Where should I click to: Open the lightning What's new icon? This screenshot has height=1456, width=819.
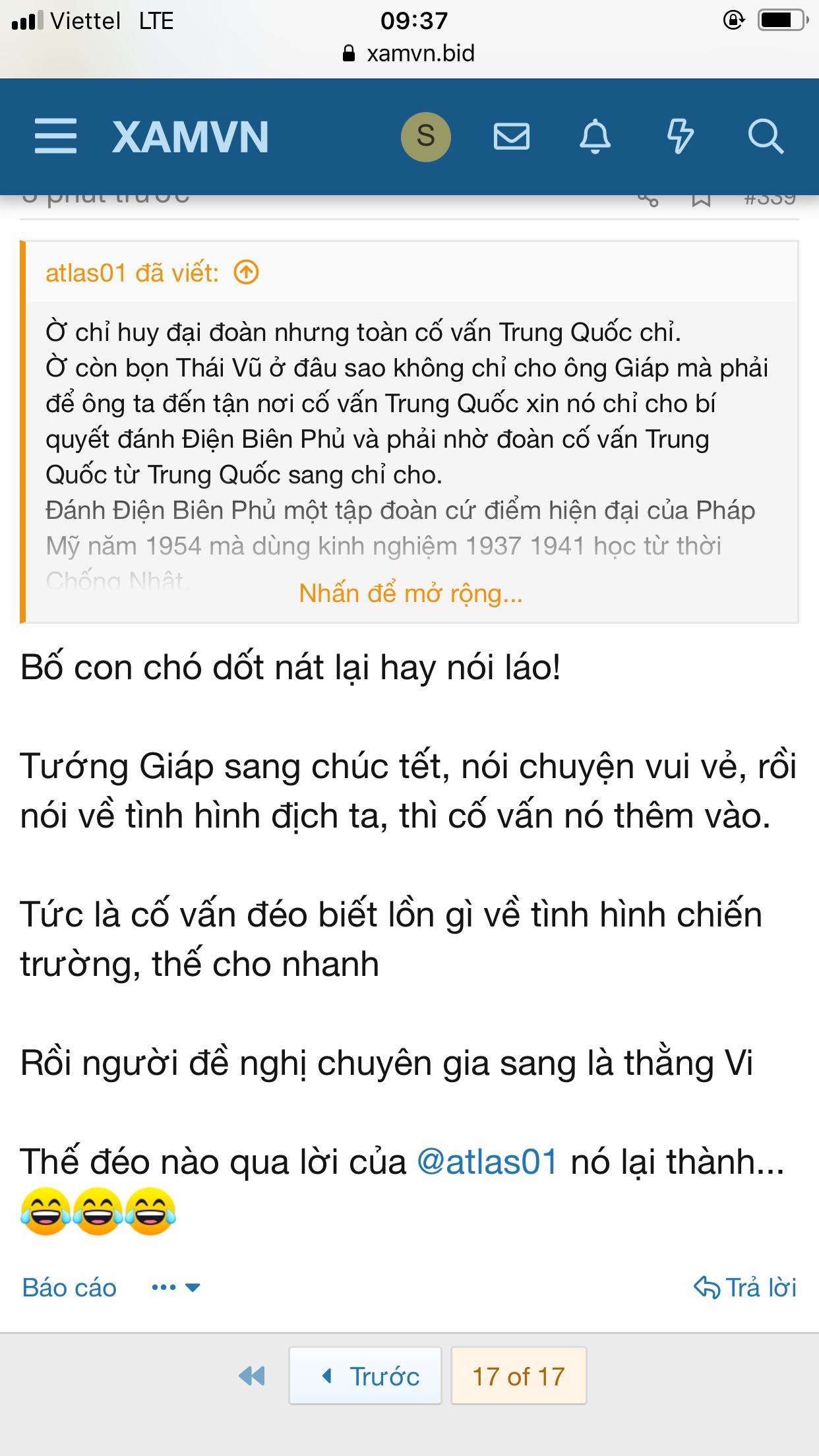point(680,136)
